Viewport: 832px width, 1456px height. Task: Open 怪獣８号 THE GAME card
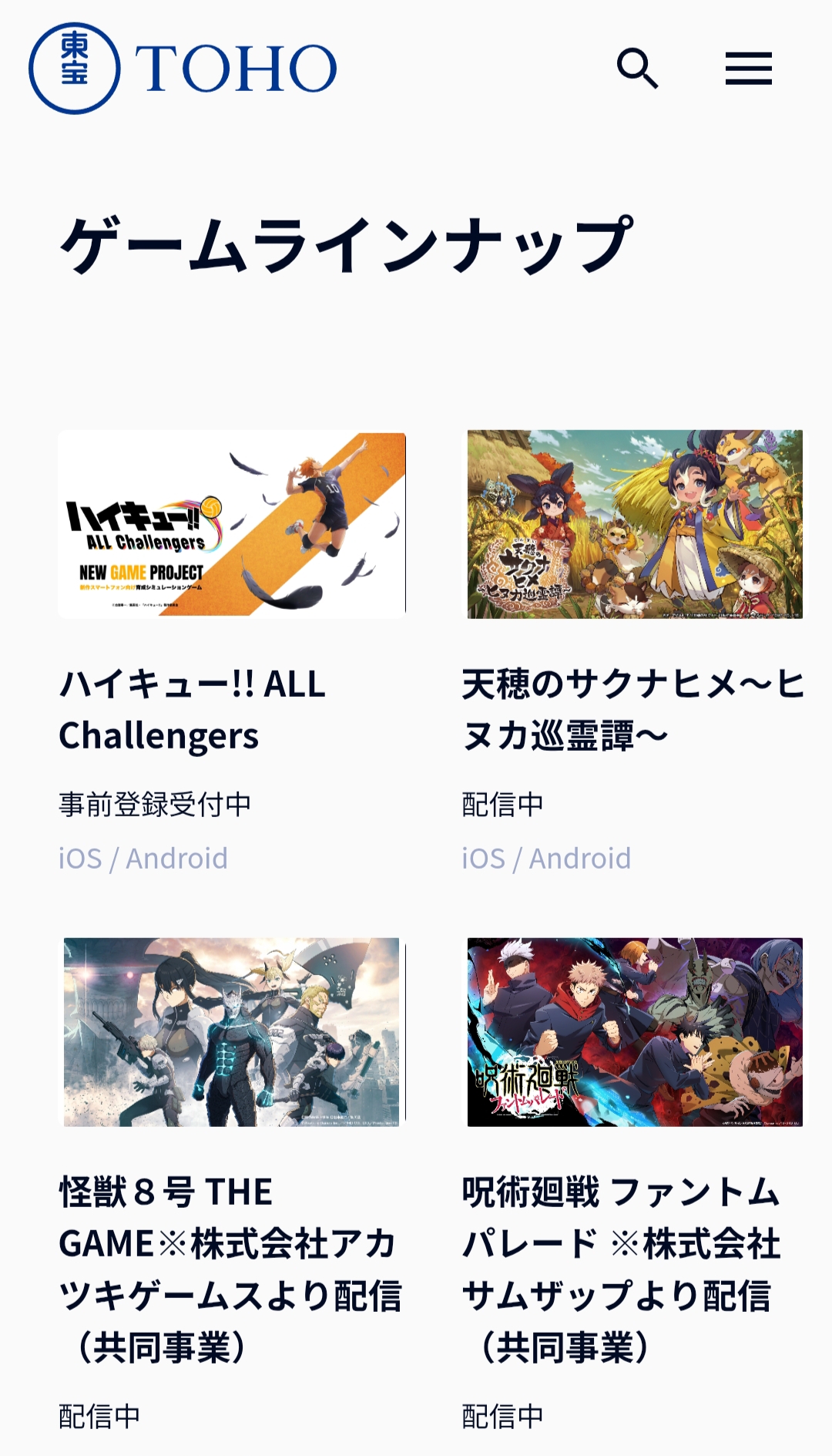pyautogui.click(x=232, y=1032)
